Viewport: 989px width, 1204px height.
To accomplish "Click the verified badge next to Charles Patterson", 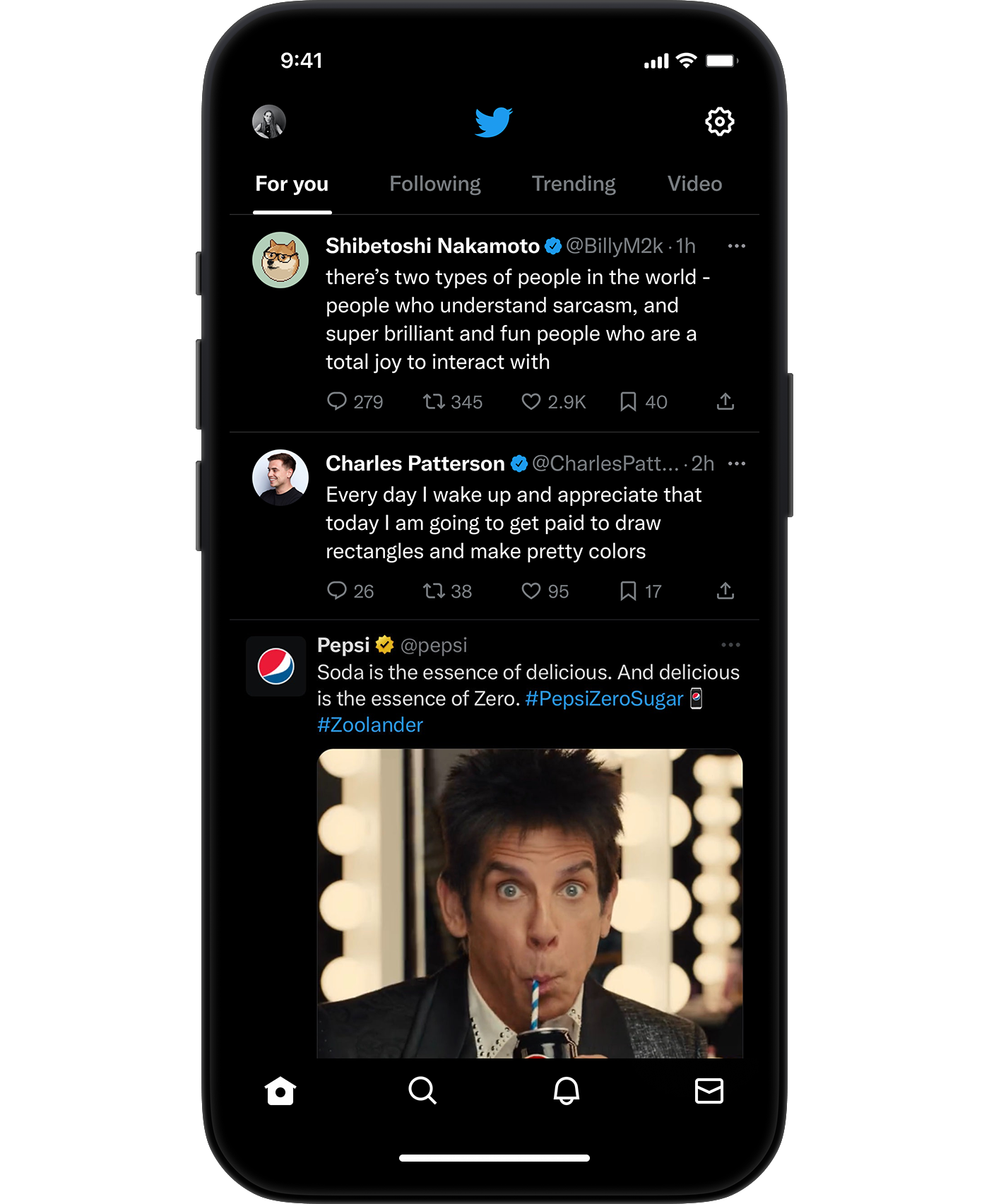I will click(521, 463).
